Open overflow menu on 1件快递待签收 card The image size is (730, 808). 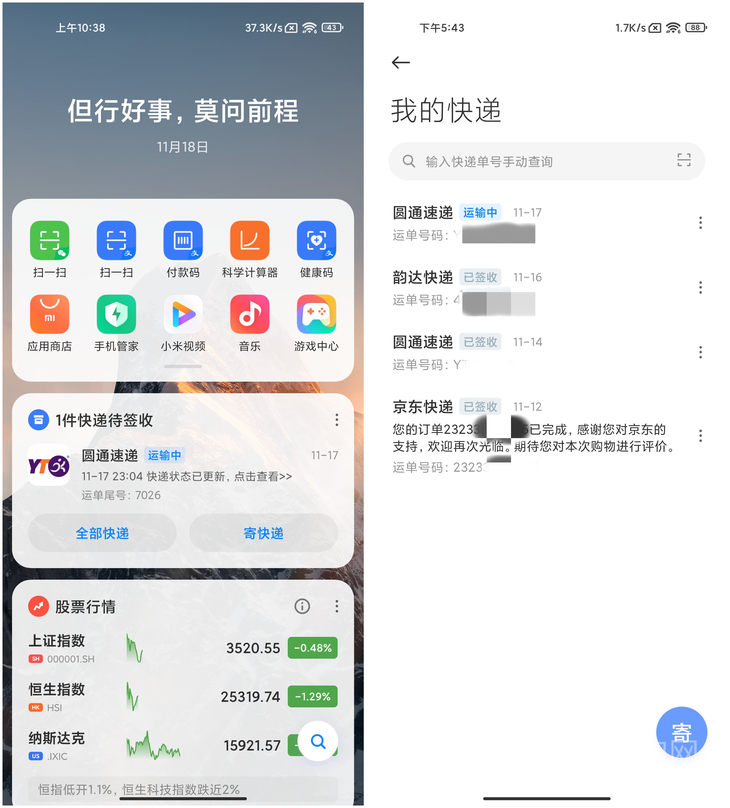click(x=337, y=420)
